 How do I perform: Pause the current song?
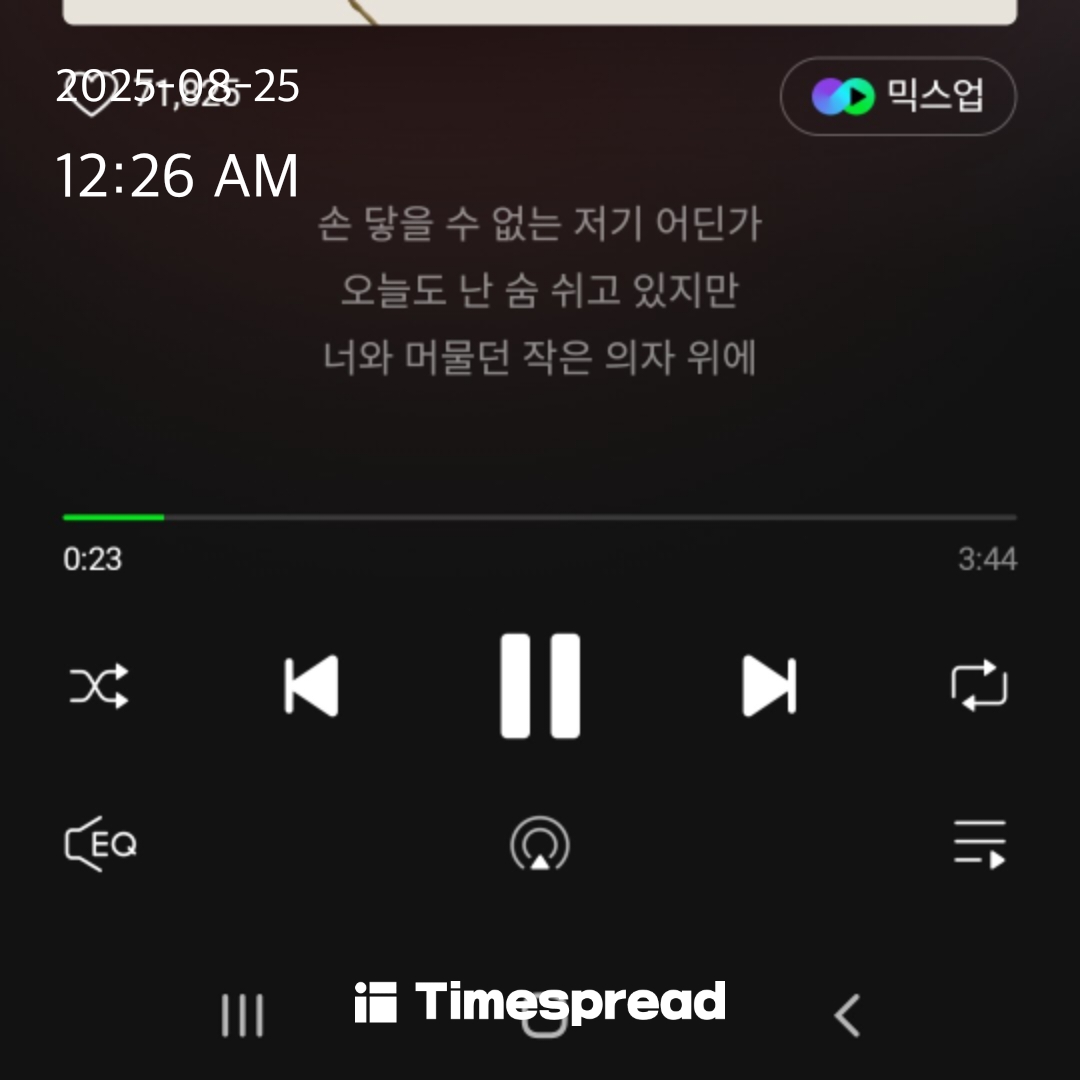tap(540, 686)
